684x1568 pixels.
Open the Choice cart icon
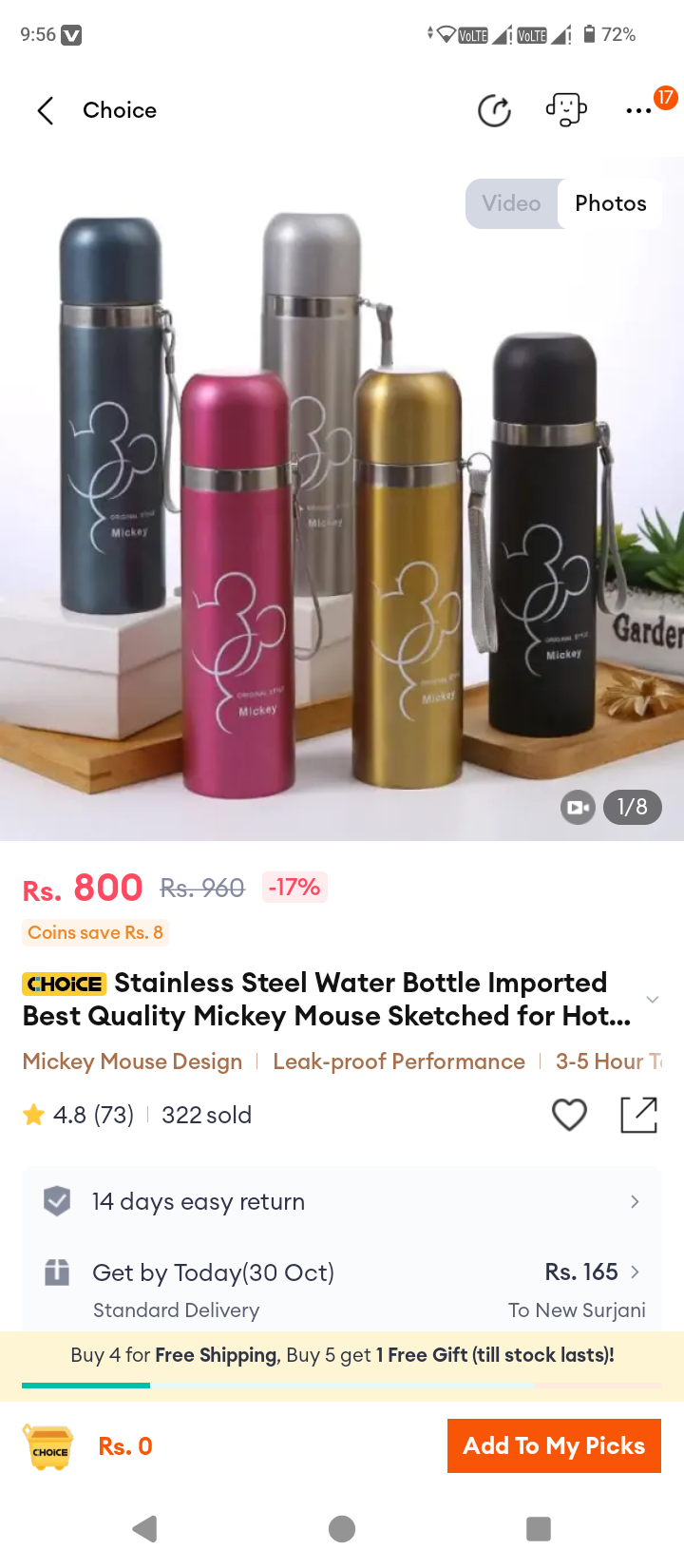click(49, 1447)
